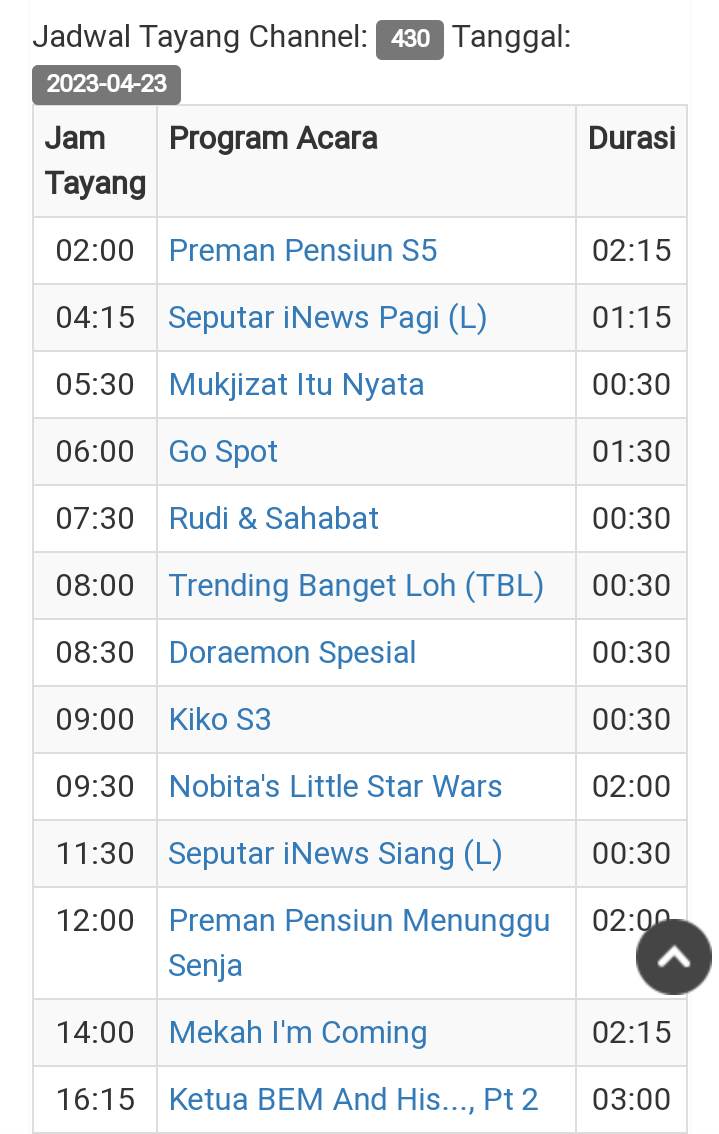Screen dimensions: 719x1134
Task: Open the Mekah I'm Coming link
Action: (298, 1032)
